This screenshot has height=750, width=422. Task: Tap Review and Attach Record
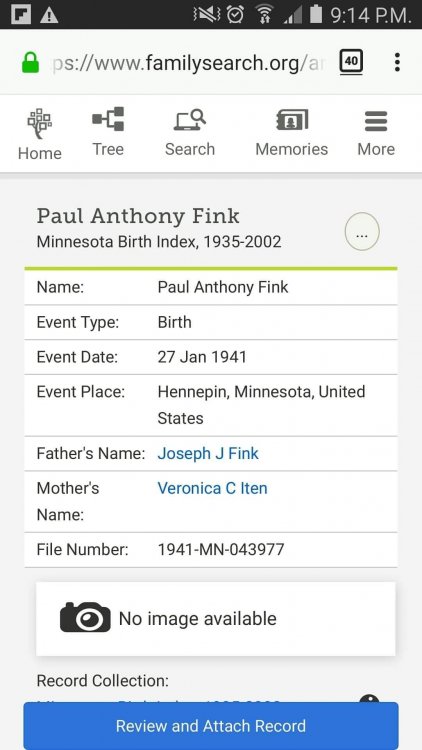211,726
